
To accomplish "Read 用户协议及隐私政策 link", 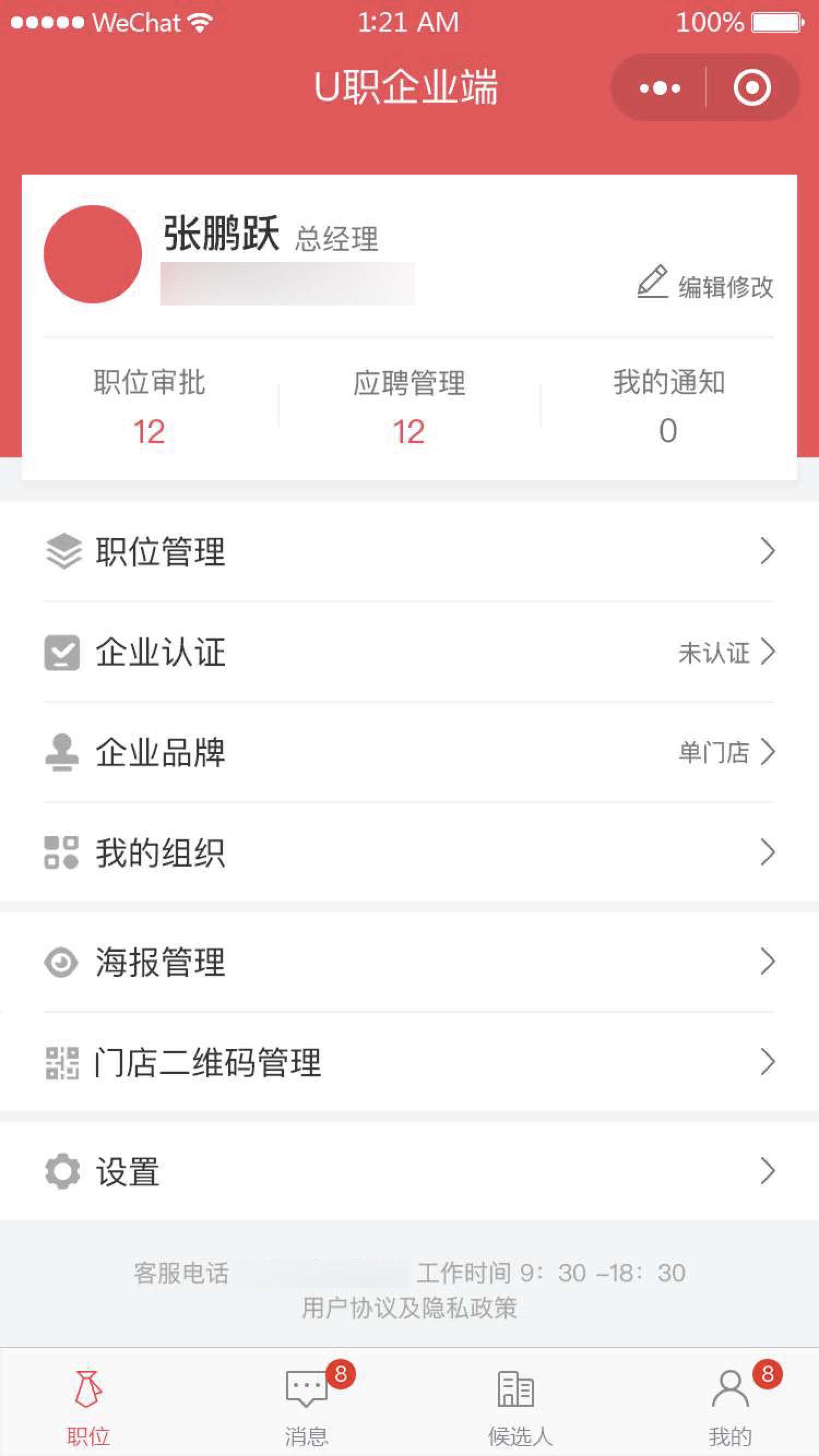I will pos(410,1309).
